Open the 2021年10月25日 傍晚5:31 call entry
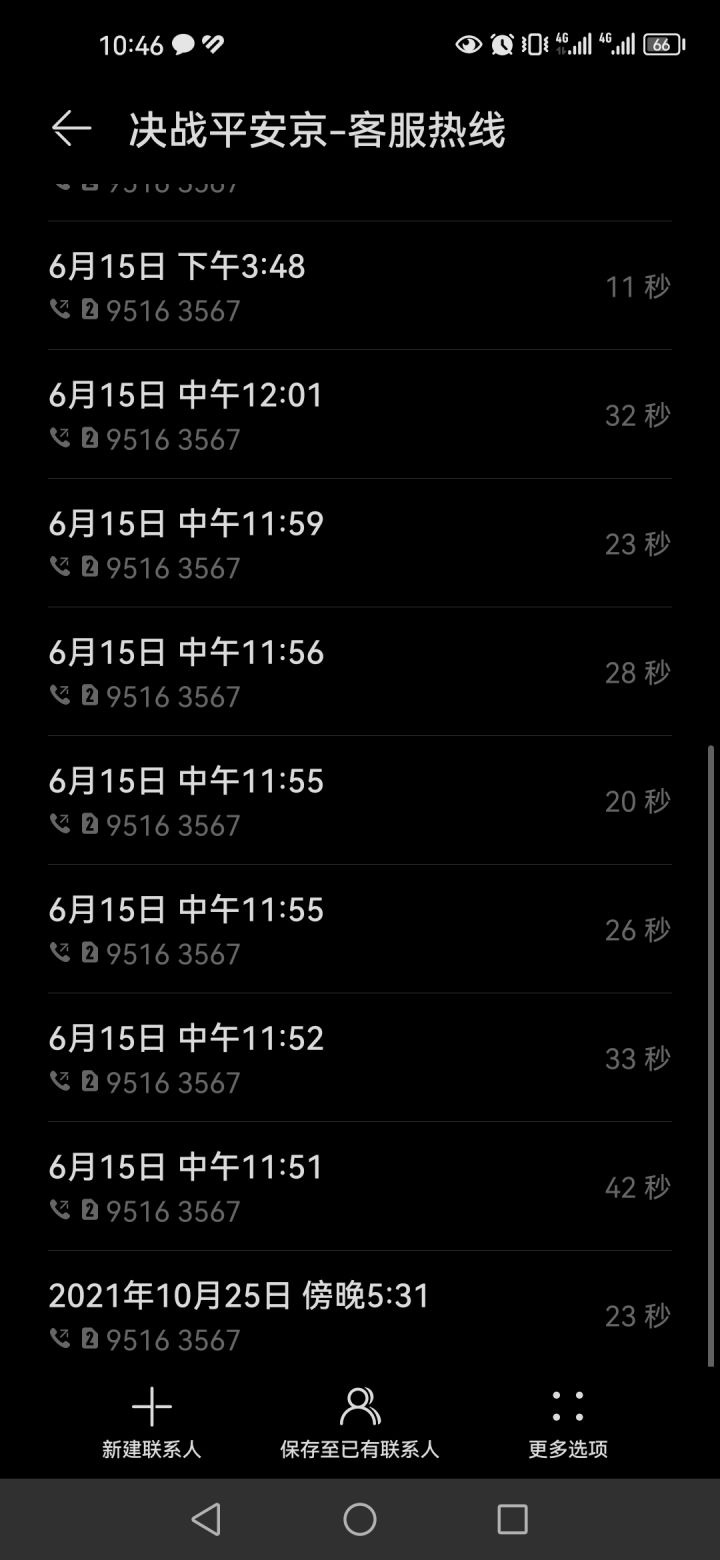Screen dimensions: 720x1560 pos(359,1315)
